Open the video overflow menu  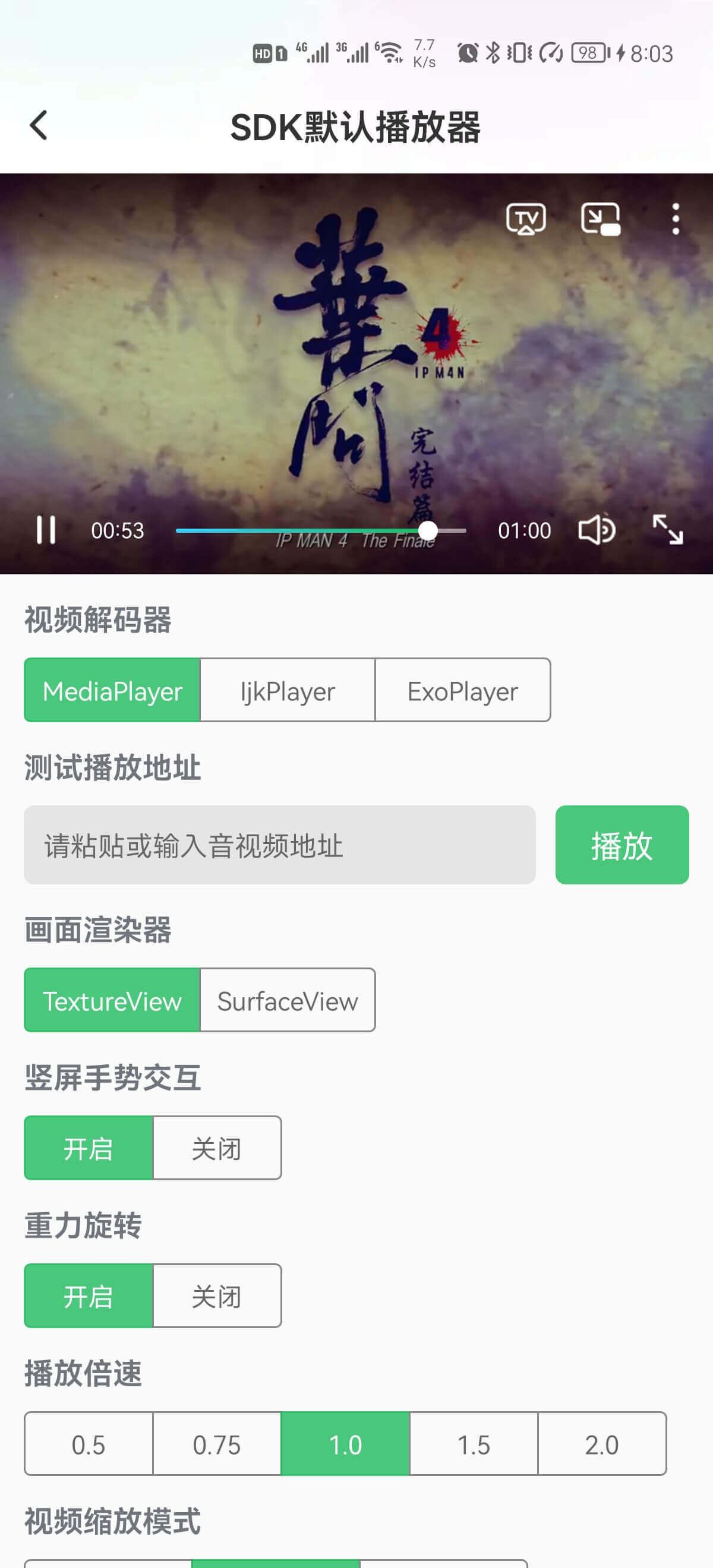(675, 219)
